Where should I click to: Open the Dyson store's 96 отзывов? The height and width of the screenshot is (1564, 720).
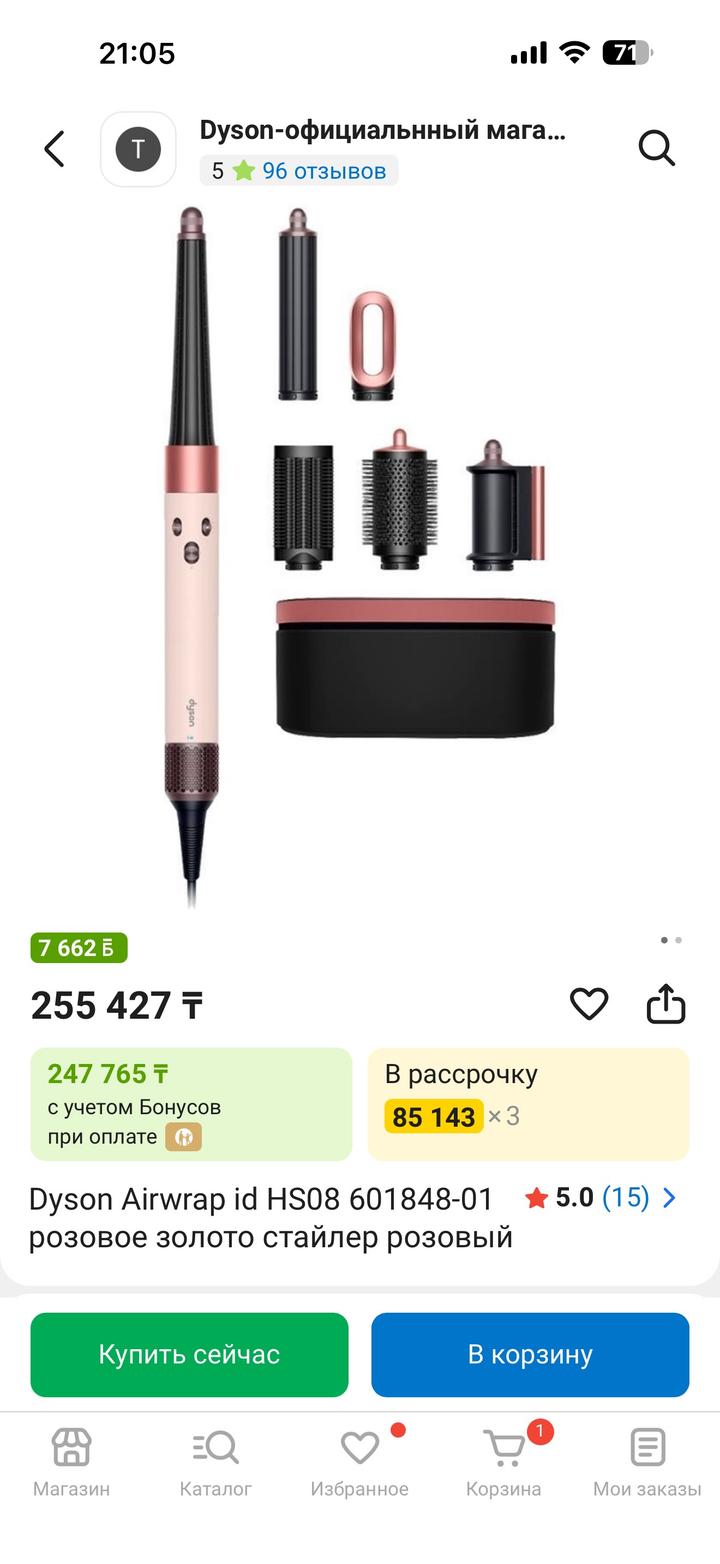click(323, 171)
